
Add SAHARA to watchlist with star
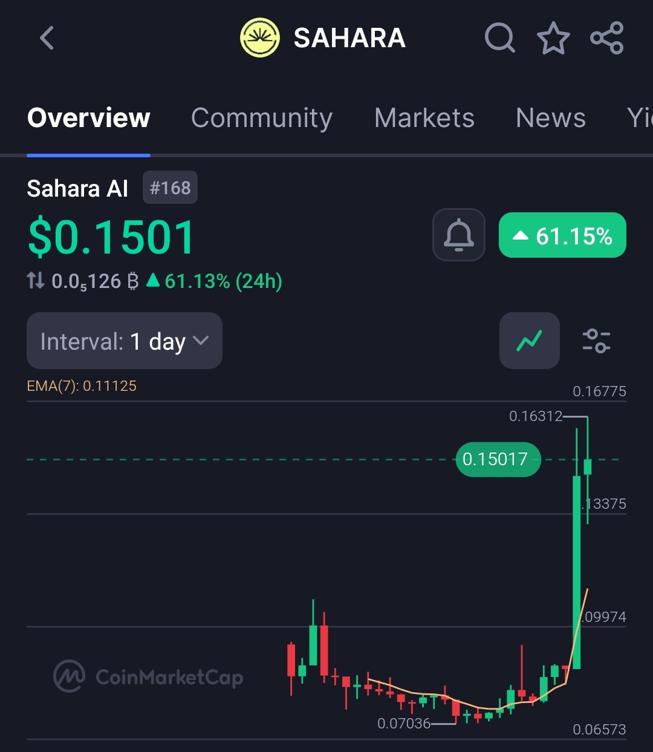tap(553, 38)
